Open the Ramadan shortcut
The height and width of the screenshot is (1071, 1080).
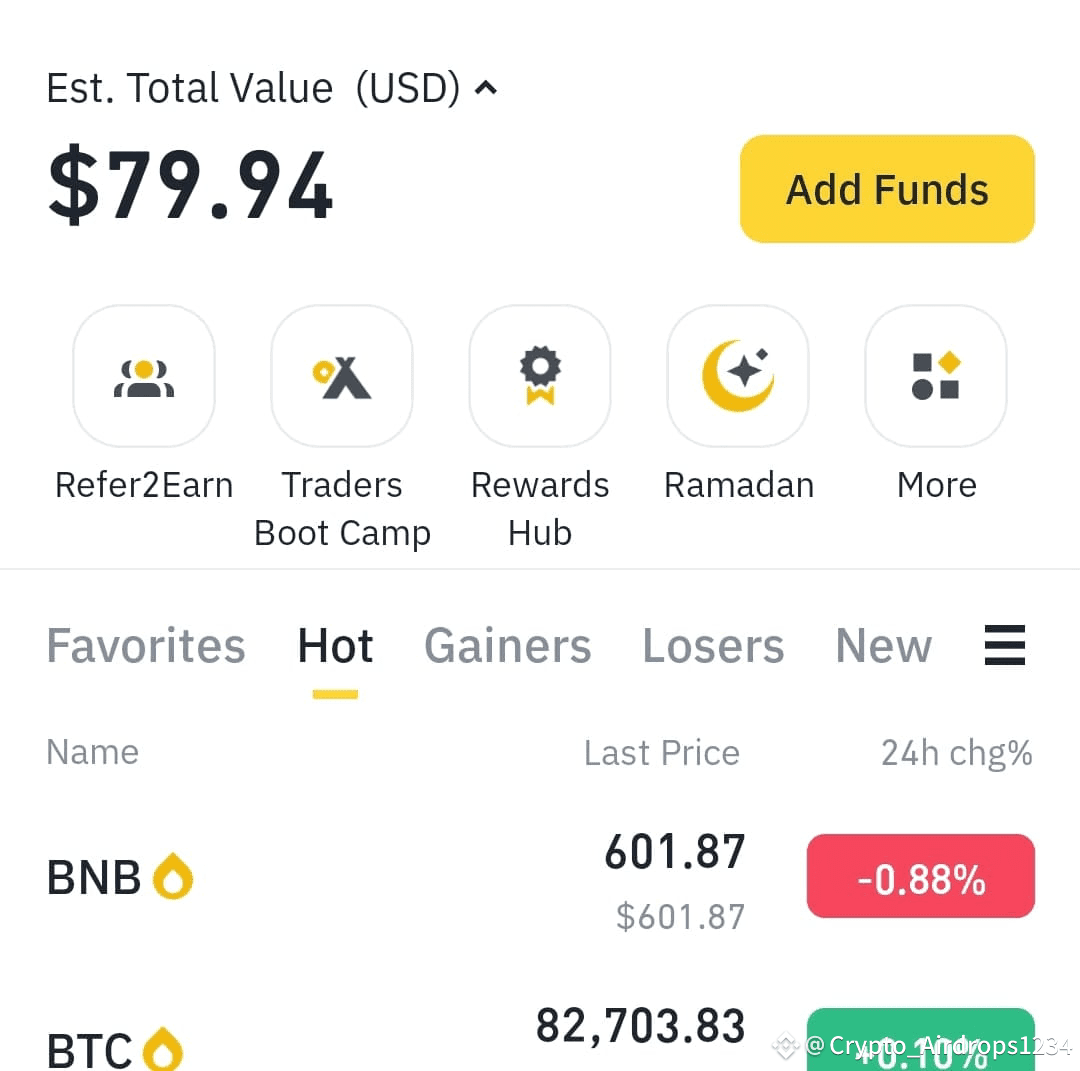[738, 376]
